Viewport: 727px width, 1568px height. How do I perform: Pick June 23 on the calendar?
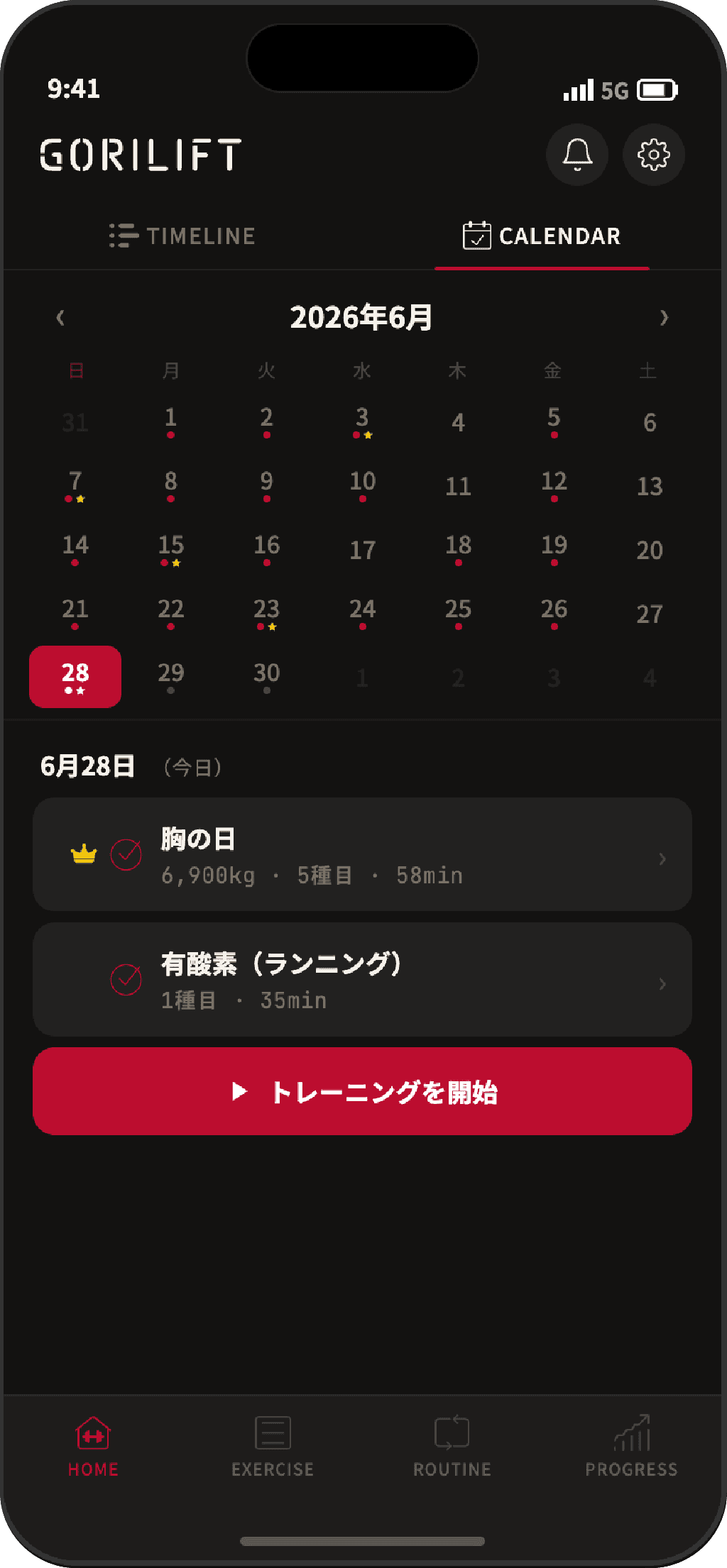click(x=267, y=613)
